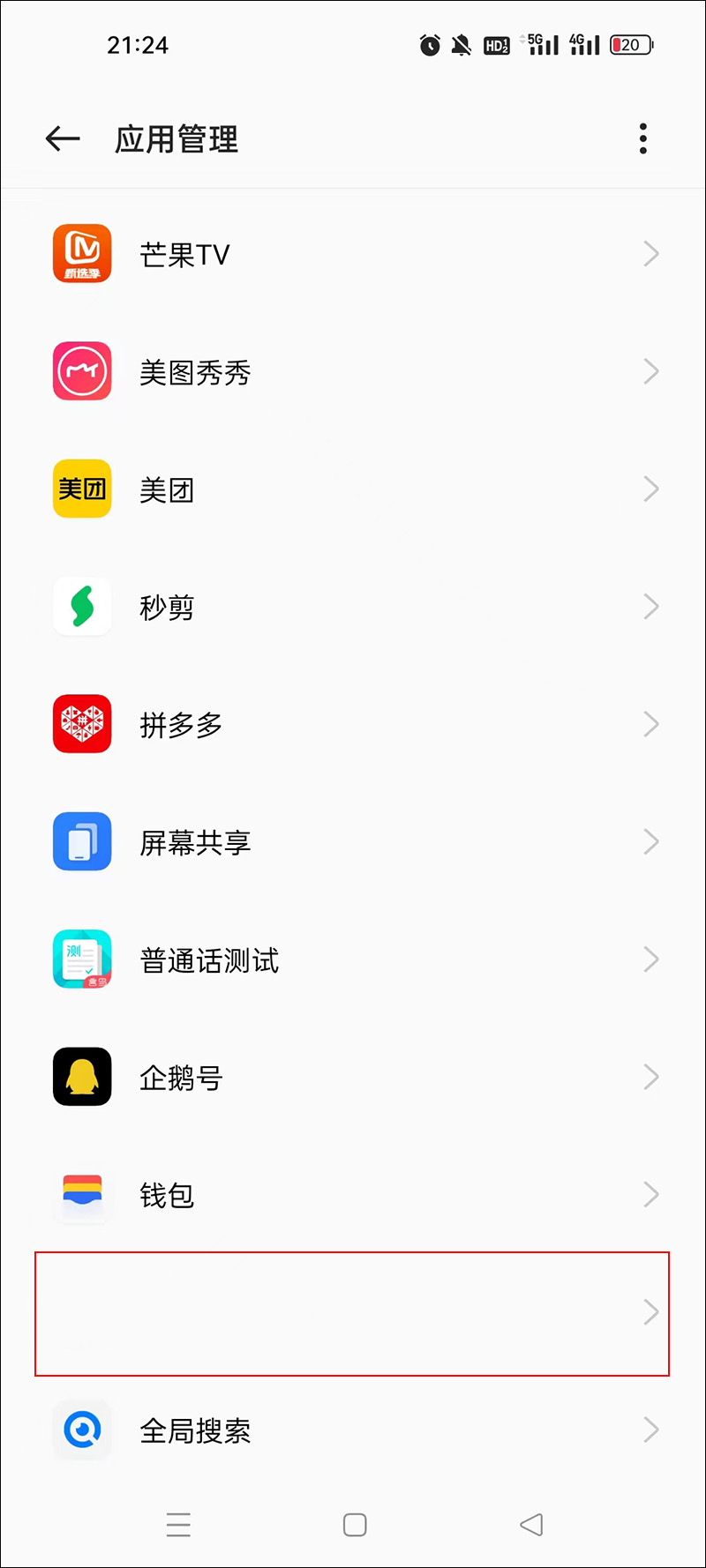The height and width of the screenshot is (1568, 706).
Task: Expand details for 芒果TV via its chevron
Action: pos(650,253)
